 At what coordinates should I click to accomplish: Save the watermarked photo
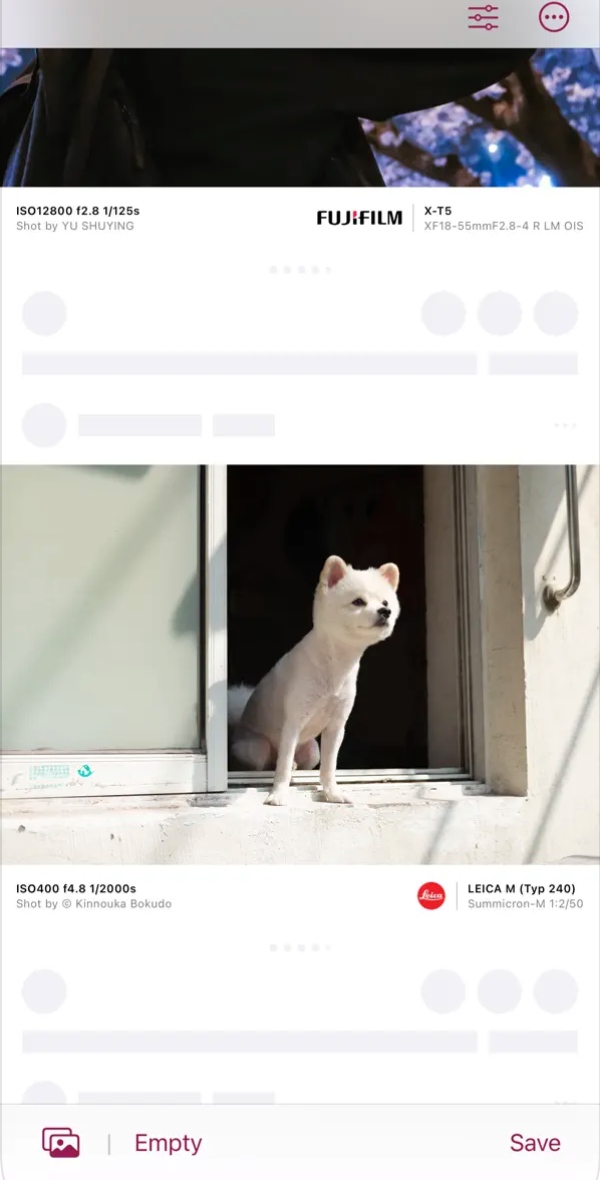(535, 1143)
